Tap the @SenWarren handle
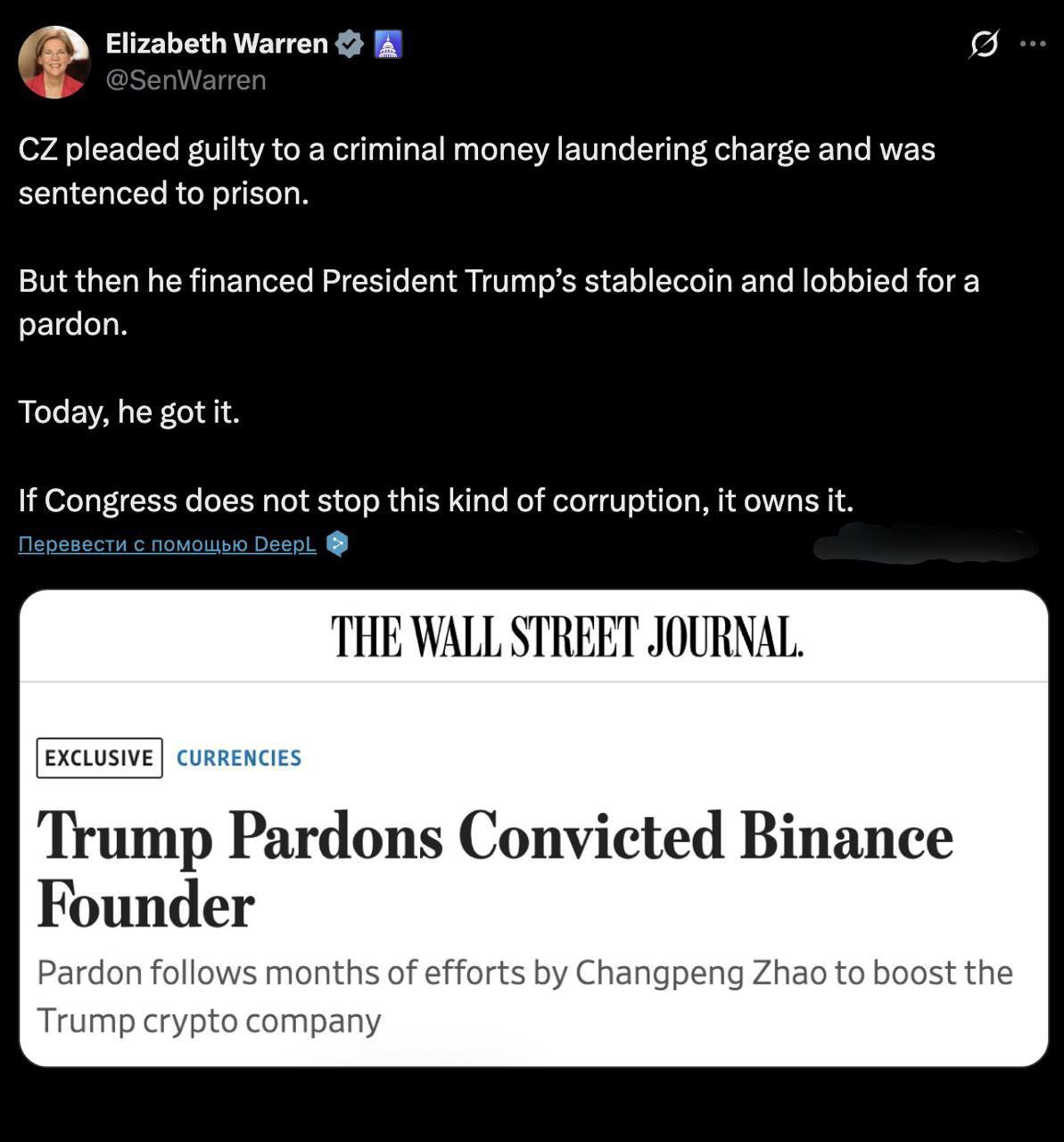The height and width of the screenshot is (1142, 1064). pos(186,80)
